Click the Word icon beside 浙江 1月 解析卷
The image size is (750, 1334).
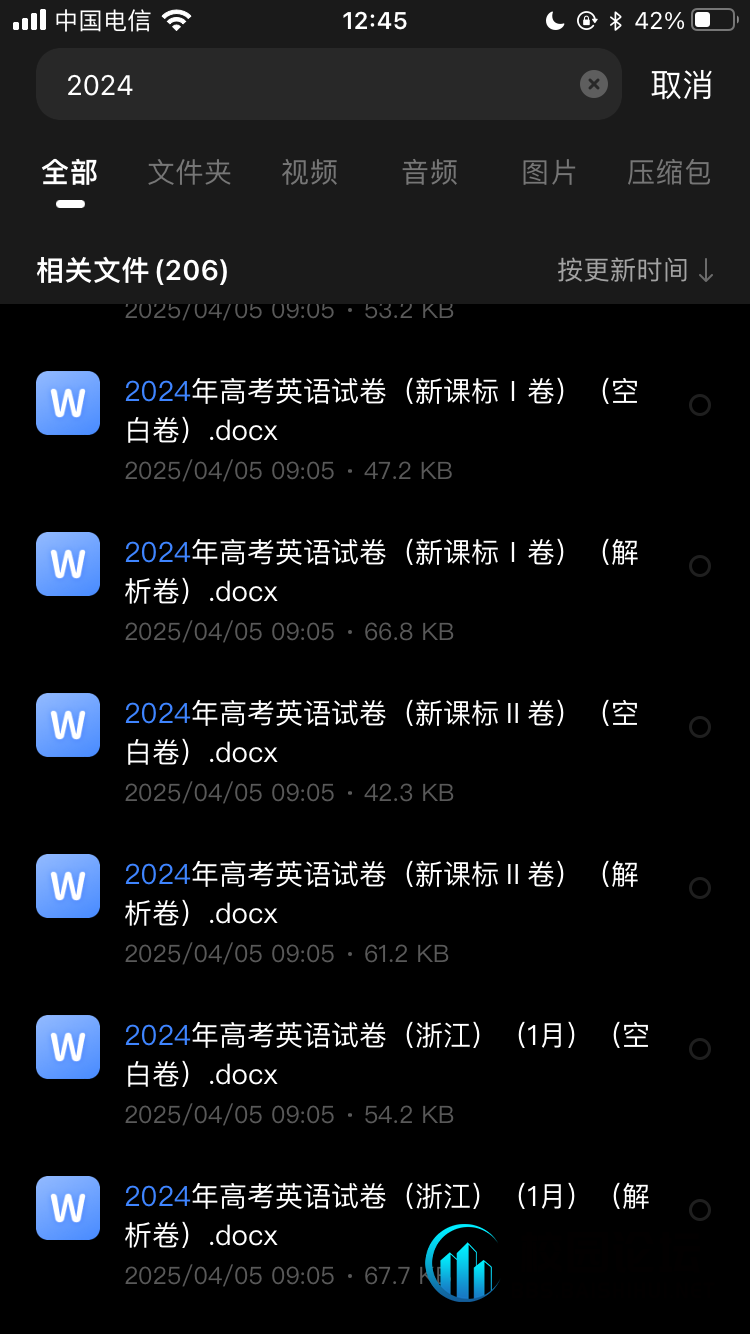pyautogui.click(x=67, y=1208)
